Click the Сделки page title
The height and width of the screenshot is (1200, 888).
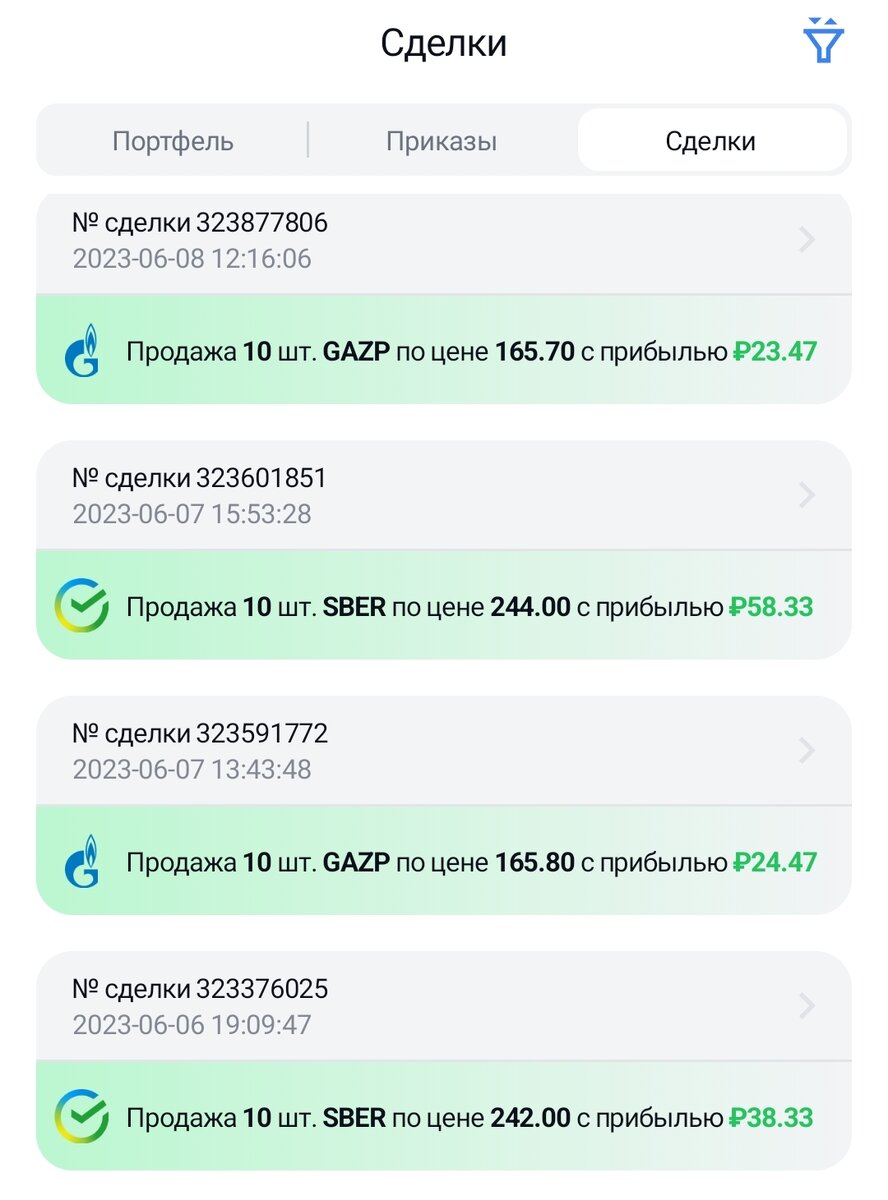point(443,41)
